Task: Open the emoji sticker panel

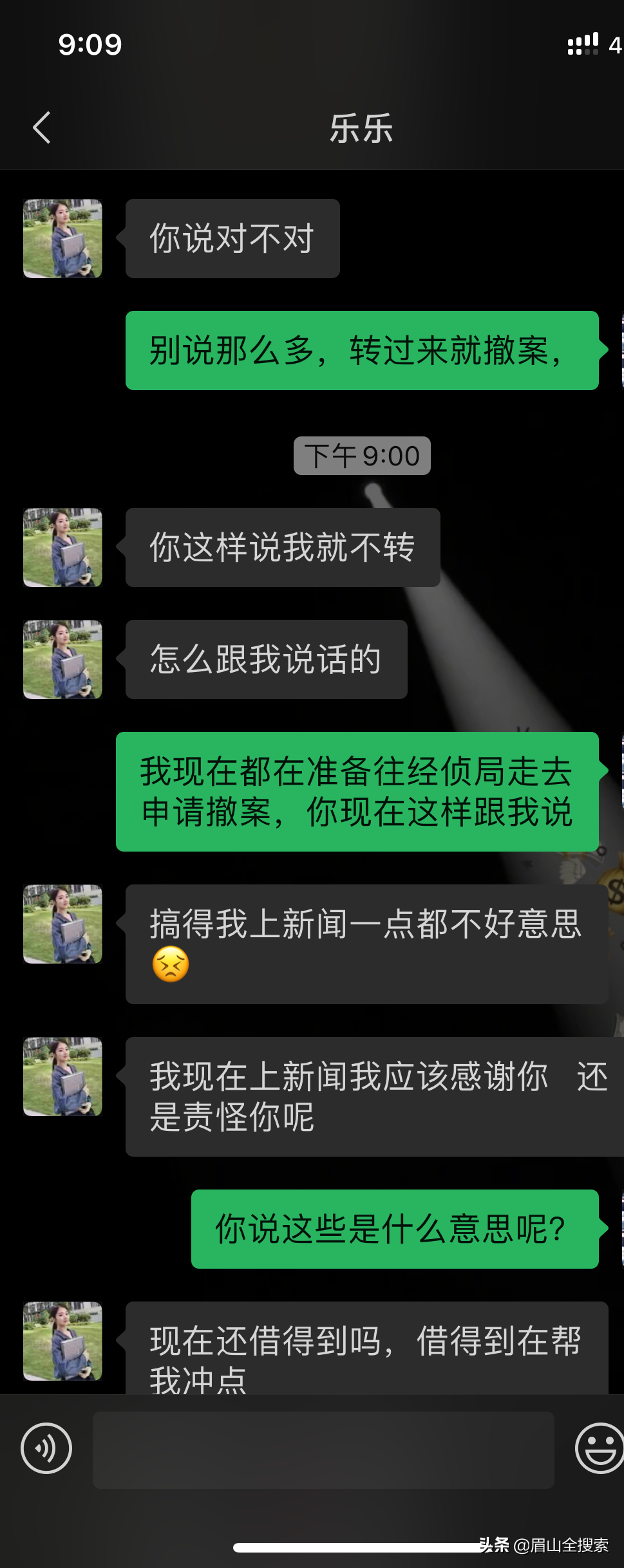Action: [x=599, y=1448]
